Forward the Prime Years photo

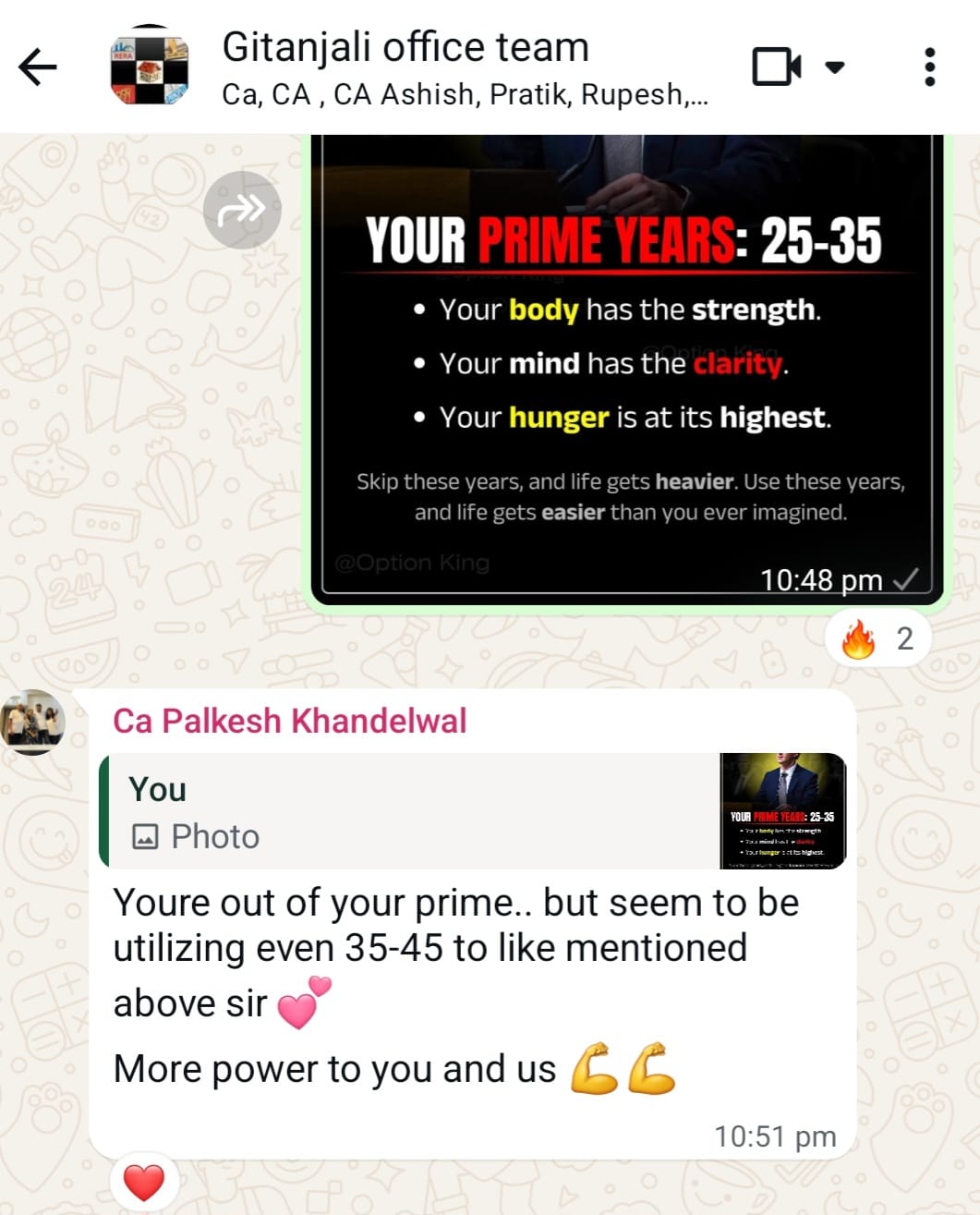point(242,211)
